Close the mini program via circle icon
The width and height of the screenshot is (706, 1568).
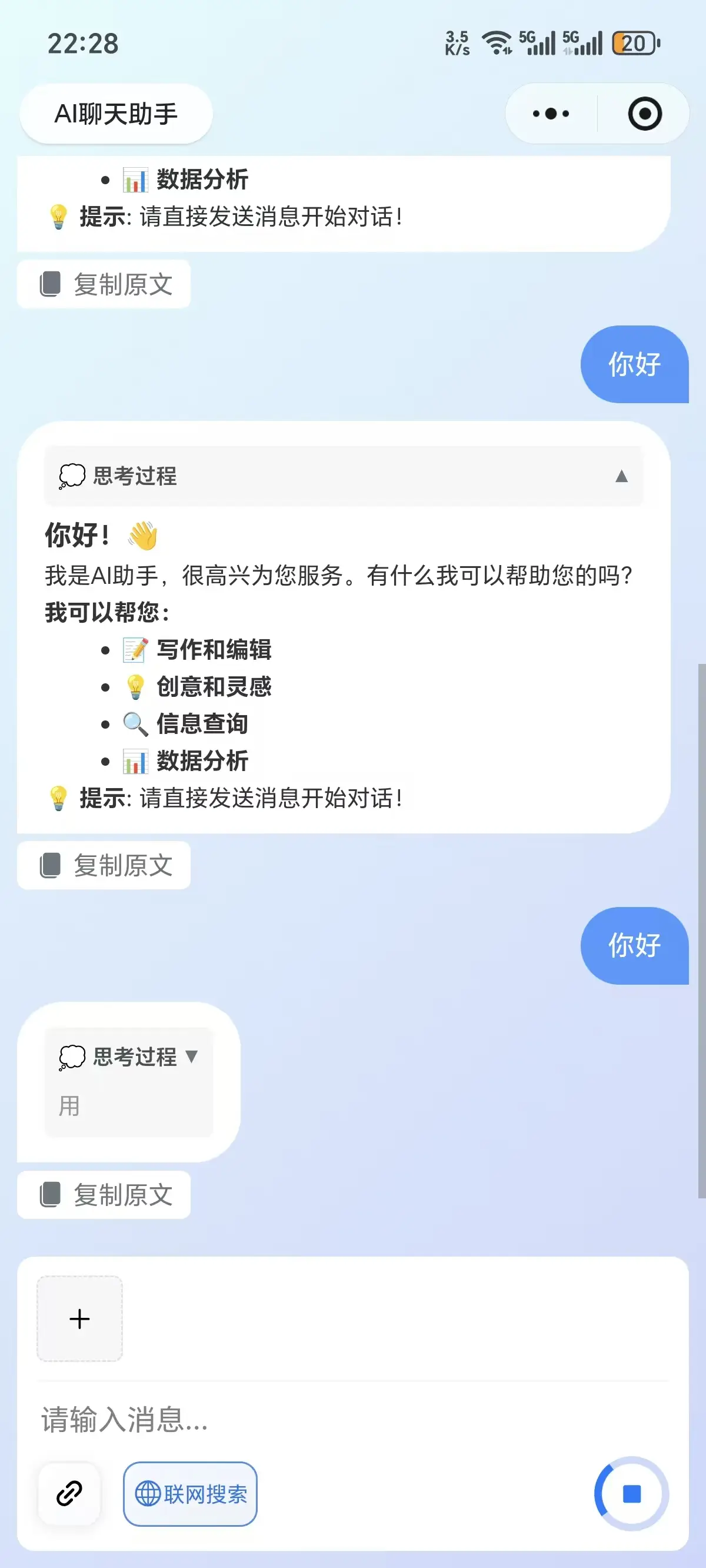tap(645, 114)
